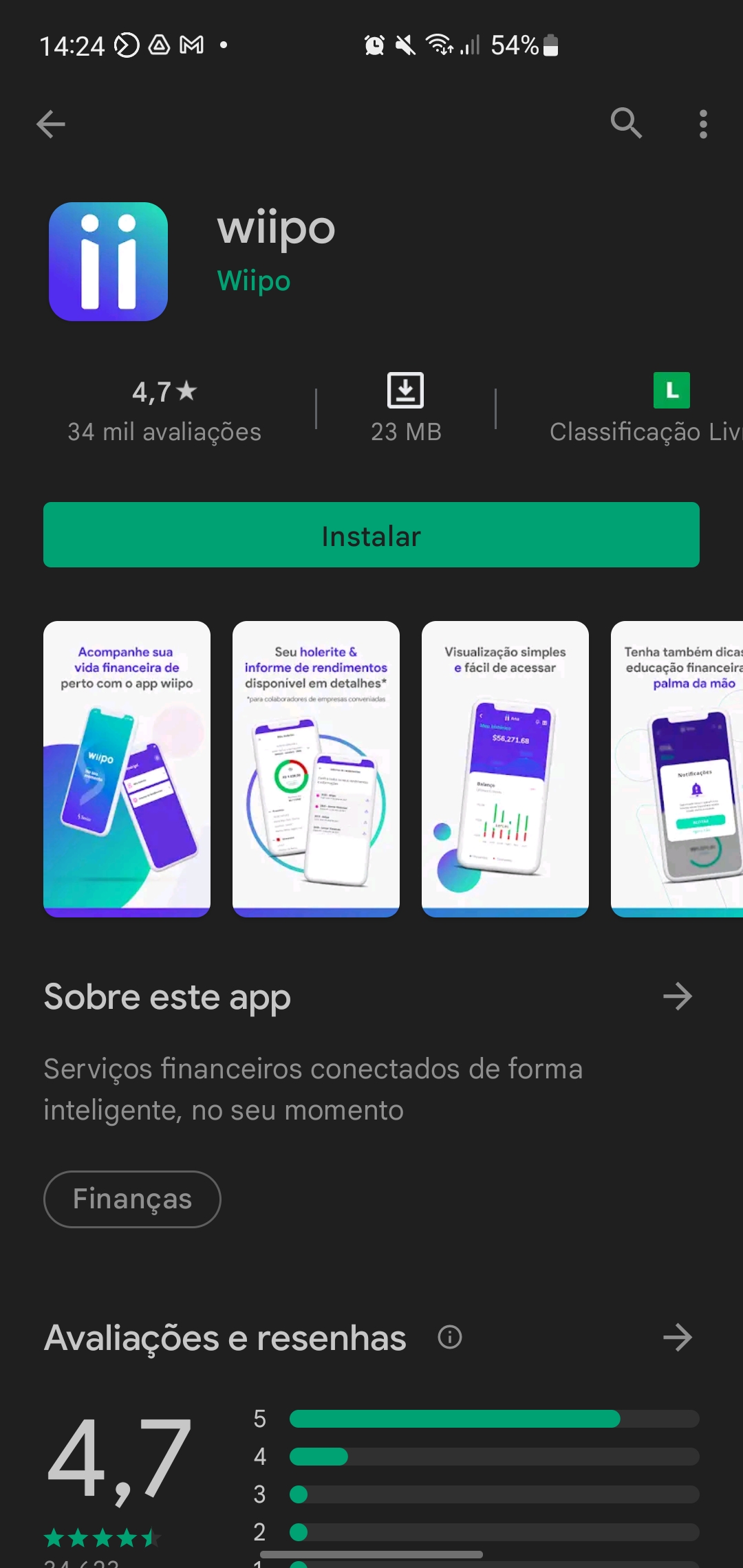Open screenshot 'Acompanhe sua vida financeira'

(127, 769)
